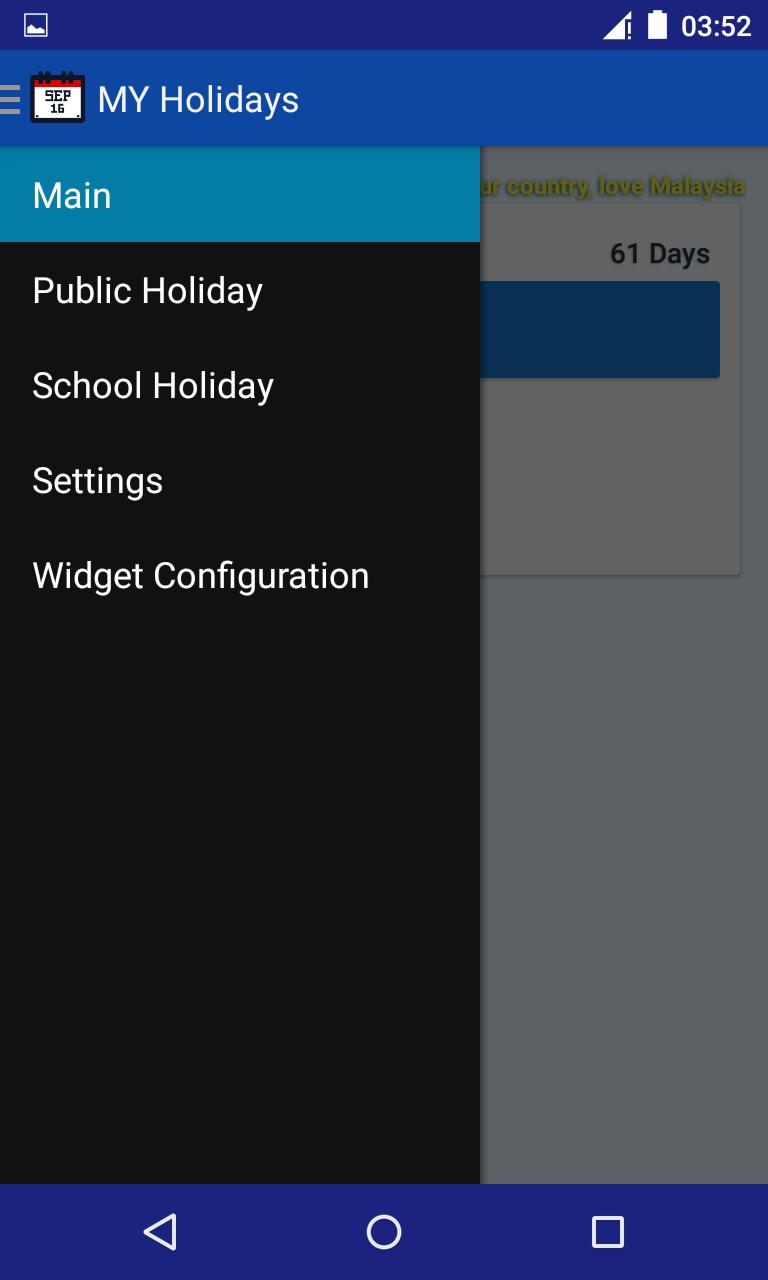Screen dimensions: 768x1280
Task: Tap the system back button
Action: tap(160, 1232)
